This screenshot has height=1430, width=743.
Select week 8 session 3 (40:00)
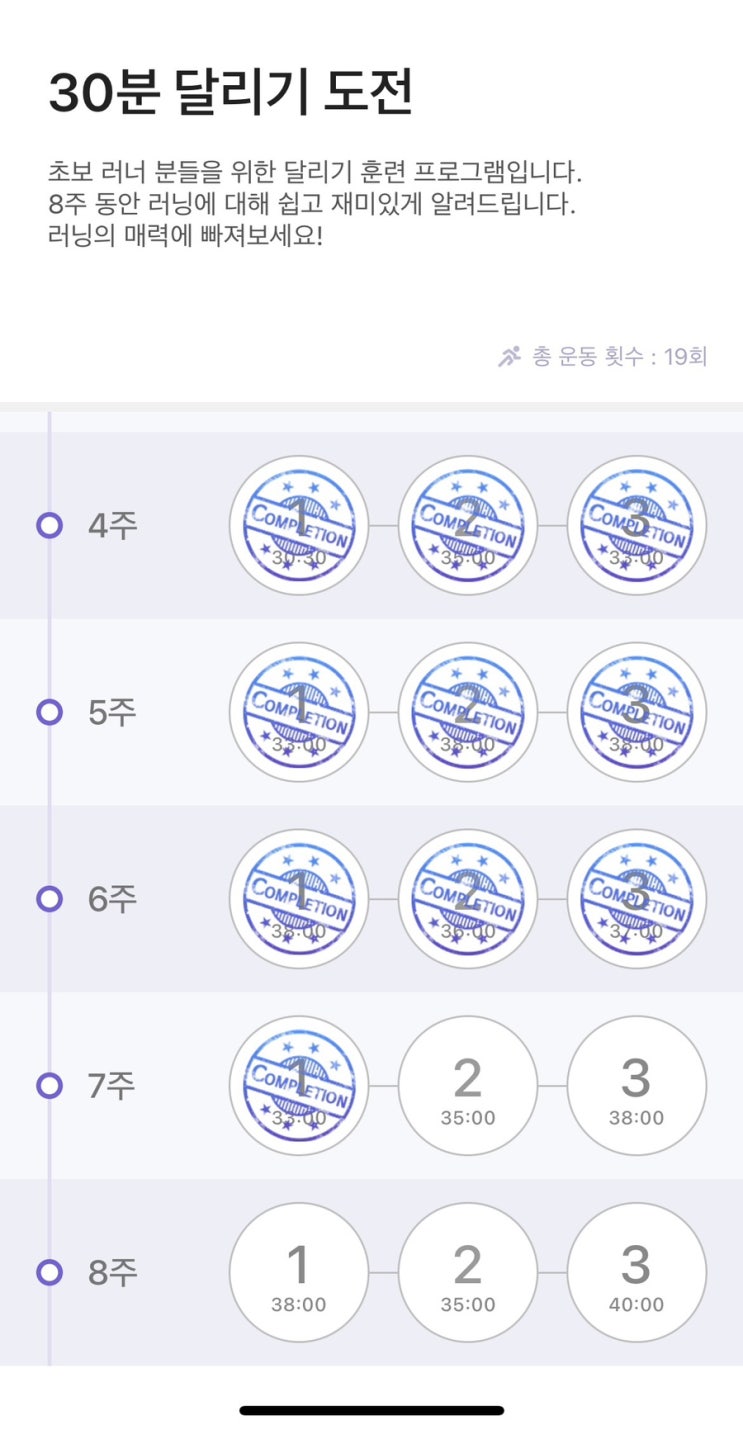(x=637, y=1273)
